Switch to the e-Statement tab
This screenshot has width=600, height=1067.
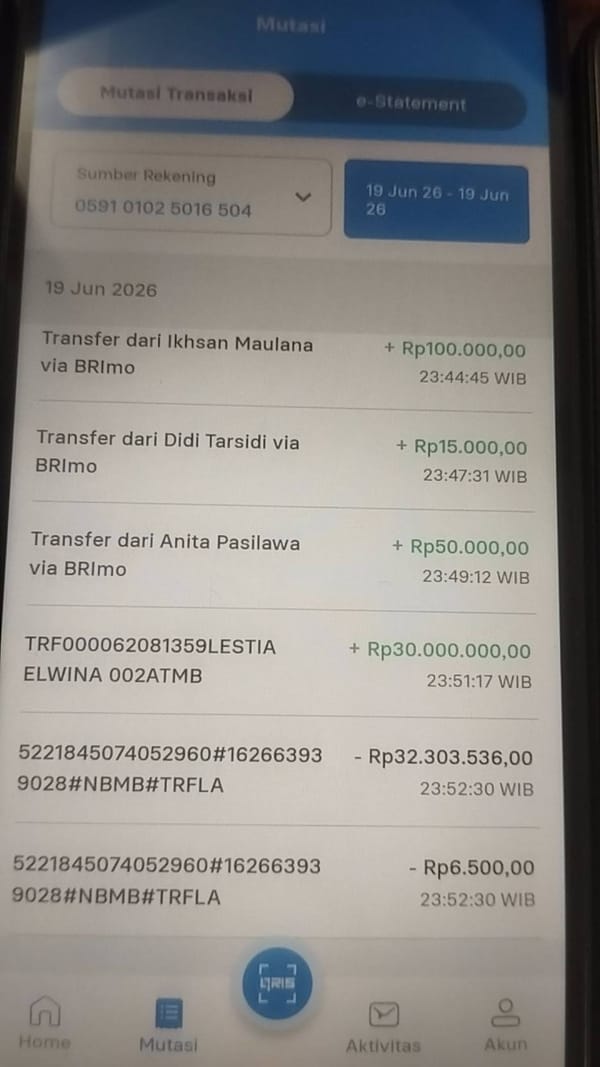(x=411, y=103)
